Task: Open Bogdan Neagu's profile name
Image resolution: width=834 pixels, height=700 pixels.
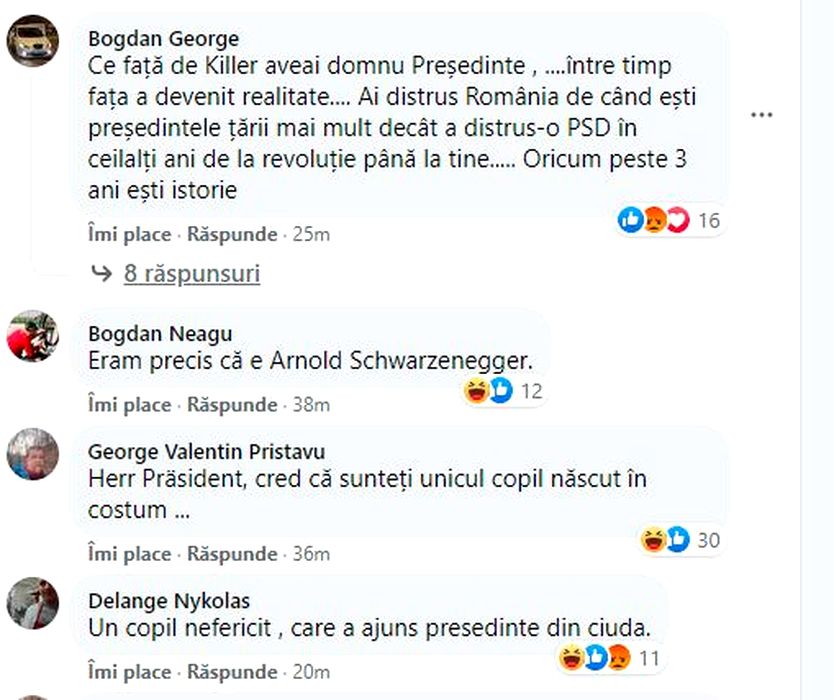Action: [x=160, y=334]
